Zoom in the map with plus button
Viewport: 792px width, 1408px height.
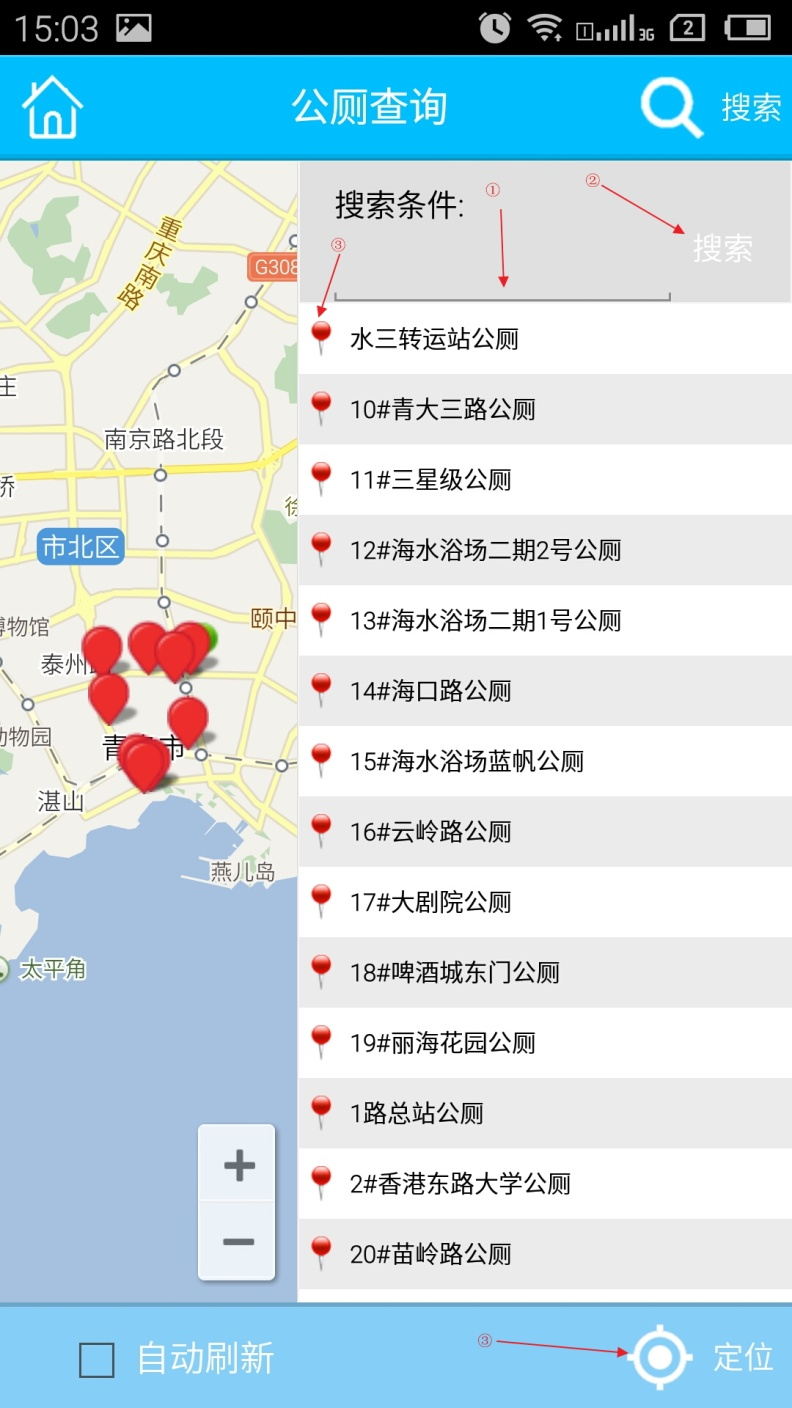pos(237,1165)
